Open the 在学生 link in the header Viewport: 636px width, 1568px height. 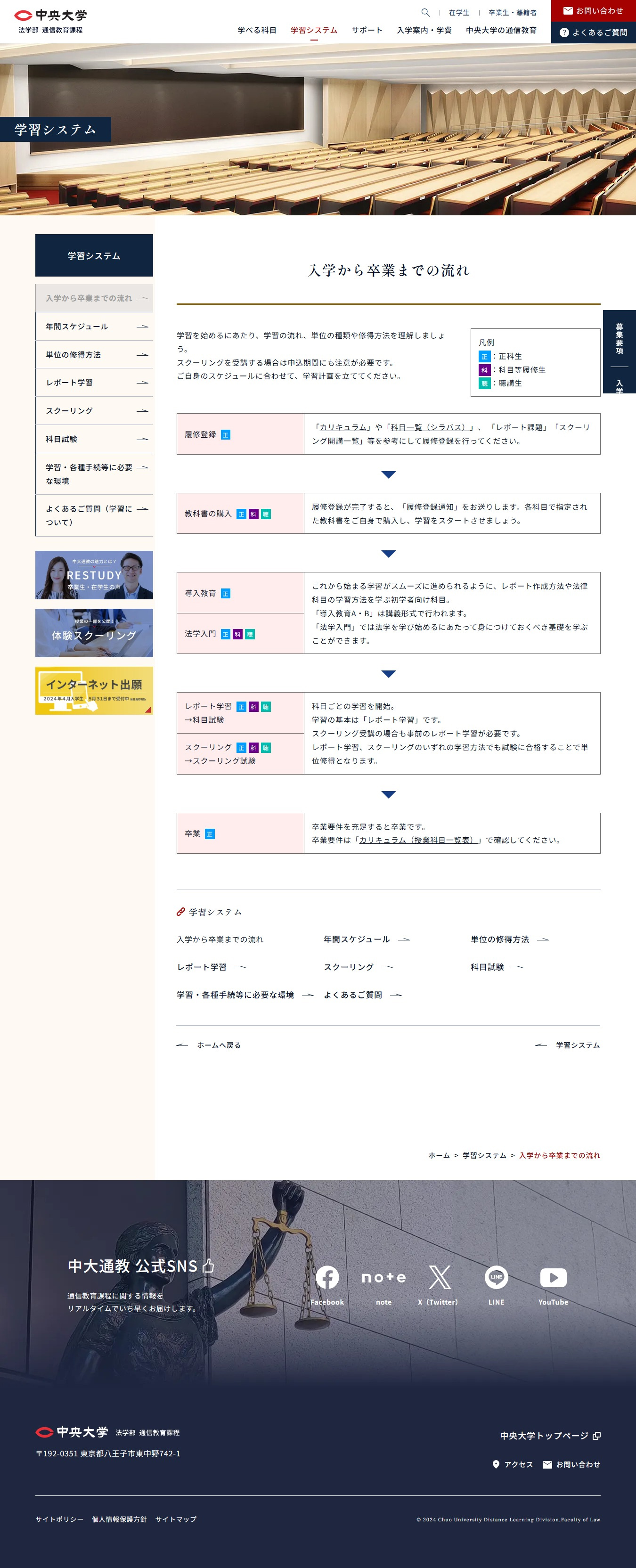[x=459, y=13]
